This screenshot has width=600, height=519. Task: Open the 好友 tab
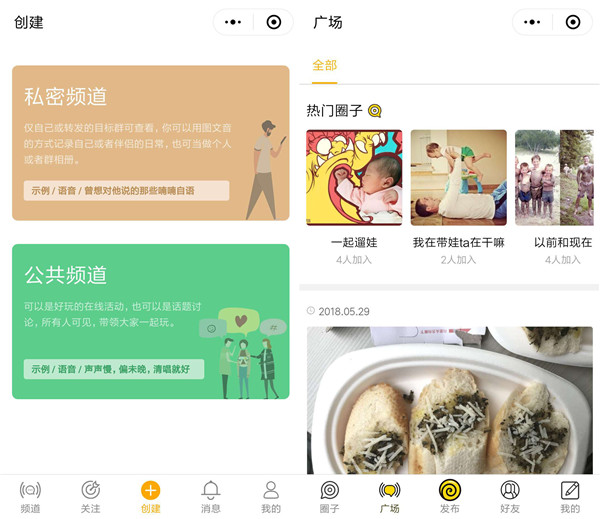(x=510, y=496)
